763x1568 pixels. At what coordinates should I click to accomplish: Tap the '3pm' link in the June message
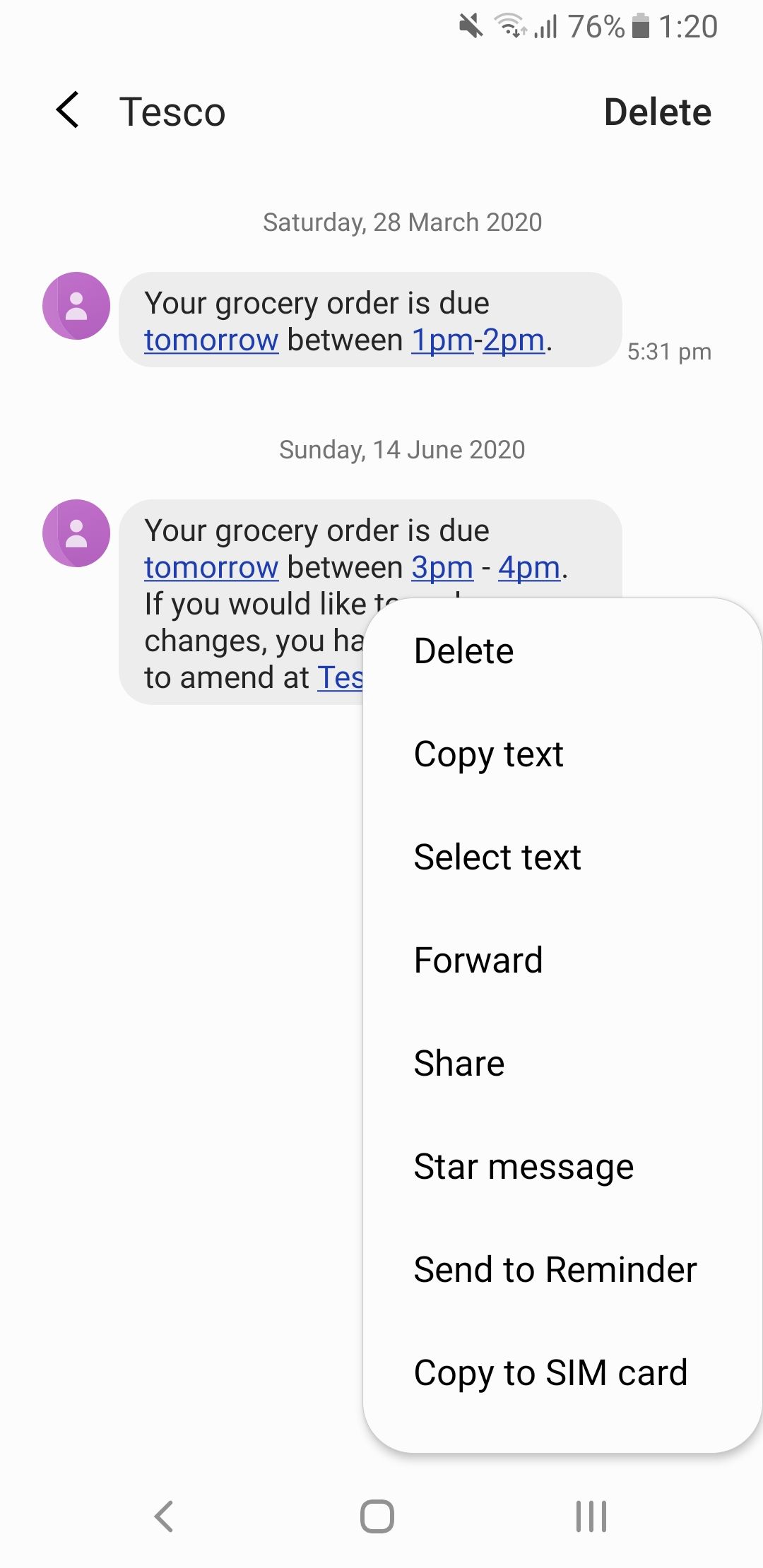(441, 567)
